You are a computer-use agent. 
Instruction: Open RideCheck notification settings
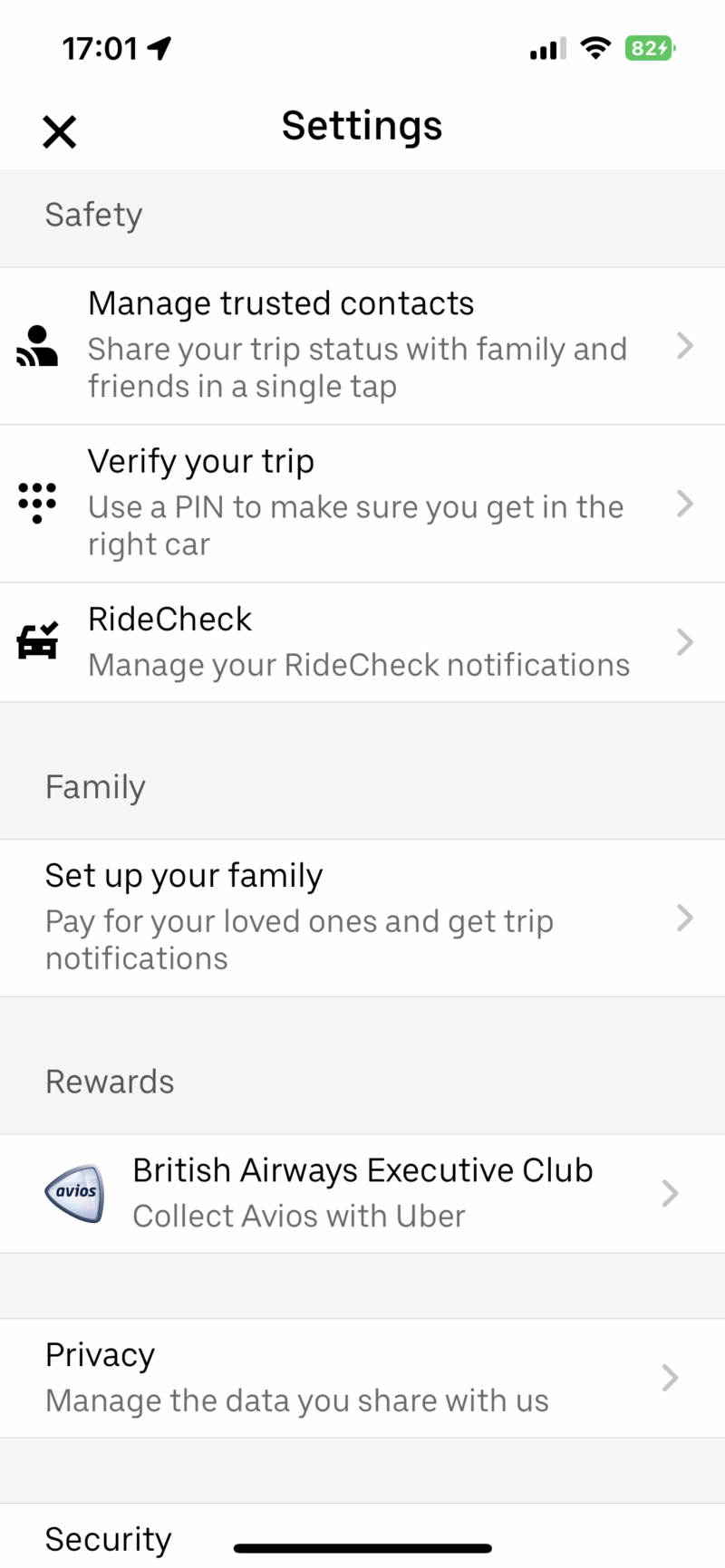362,642
